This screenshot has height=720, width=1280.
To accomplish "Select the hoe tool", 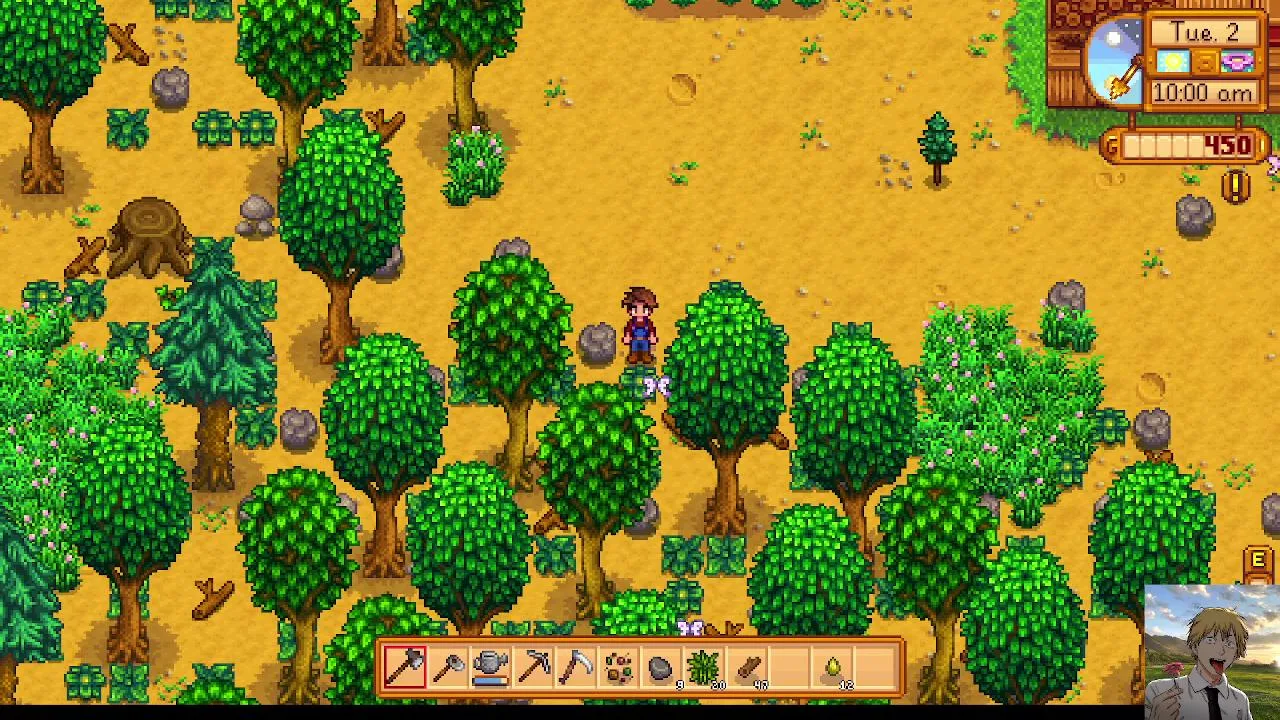I will point(448,667).
